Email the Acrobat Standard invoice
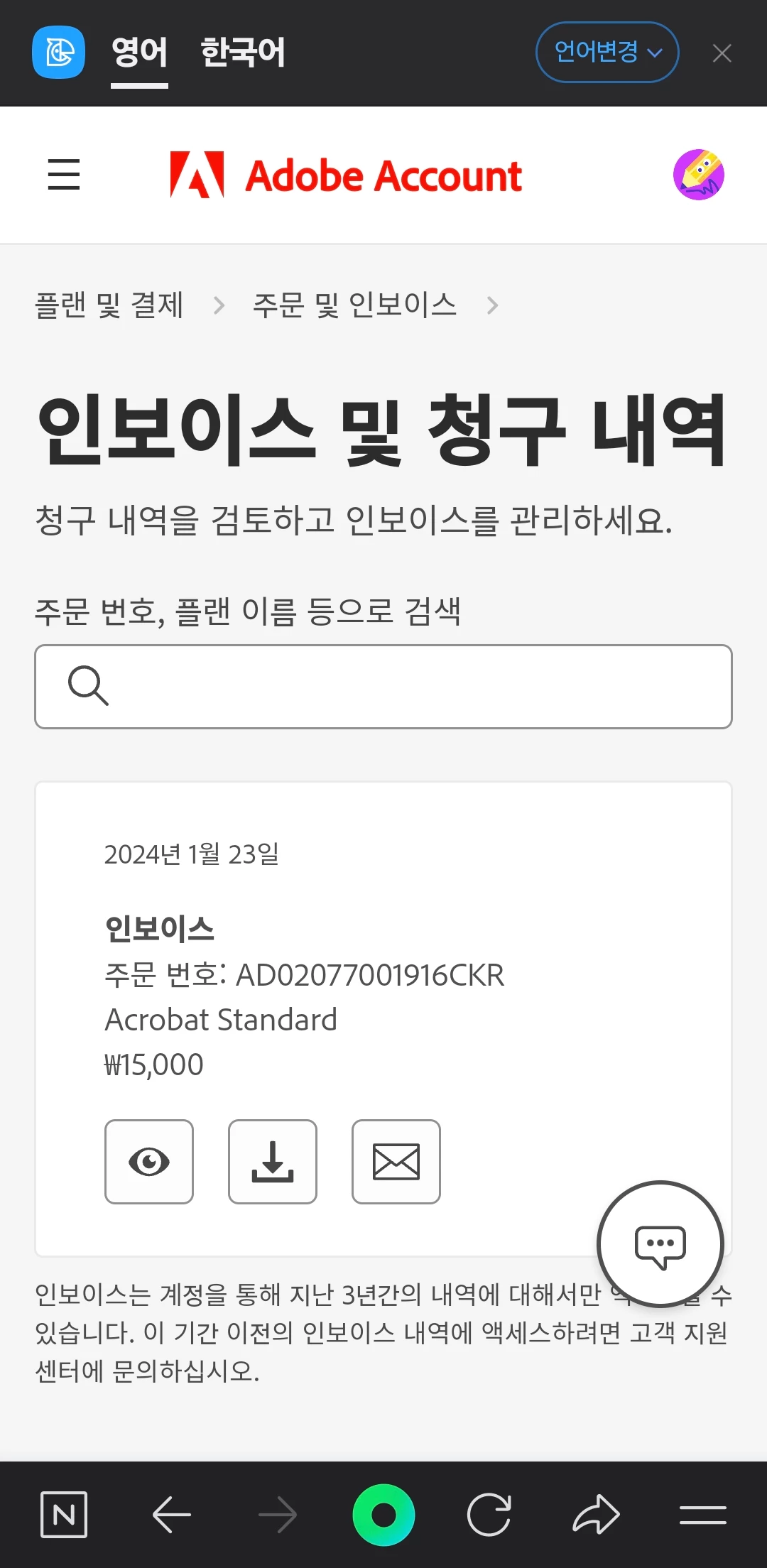Viewport: 767px width, 1568px height. pos(396,1162)
